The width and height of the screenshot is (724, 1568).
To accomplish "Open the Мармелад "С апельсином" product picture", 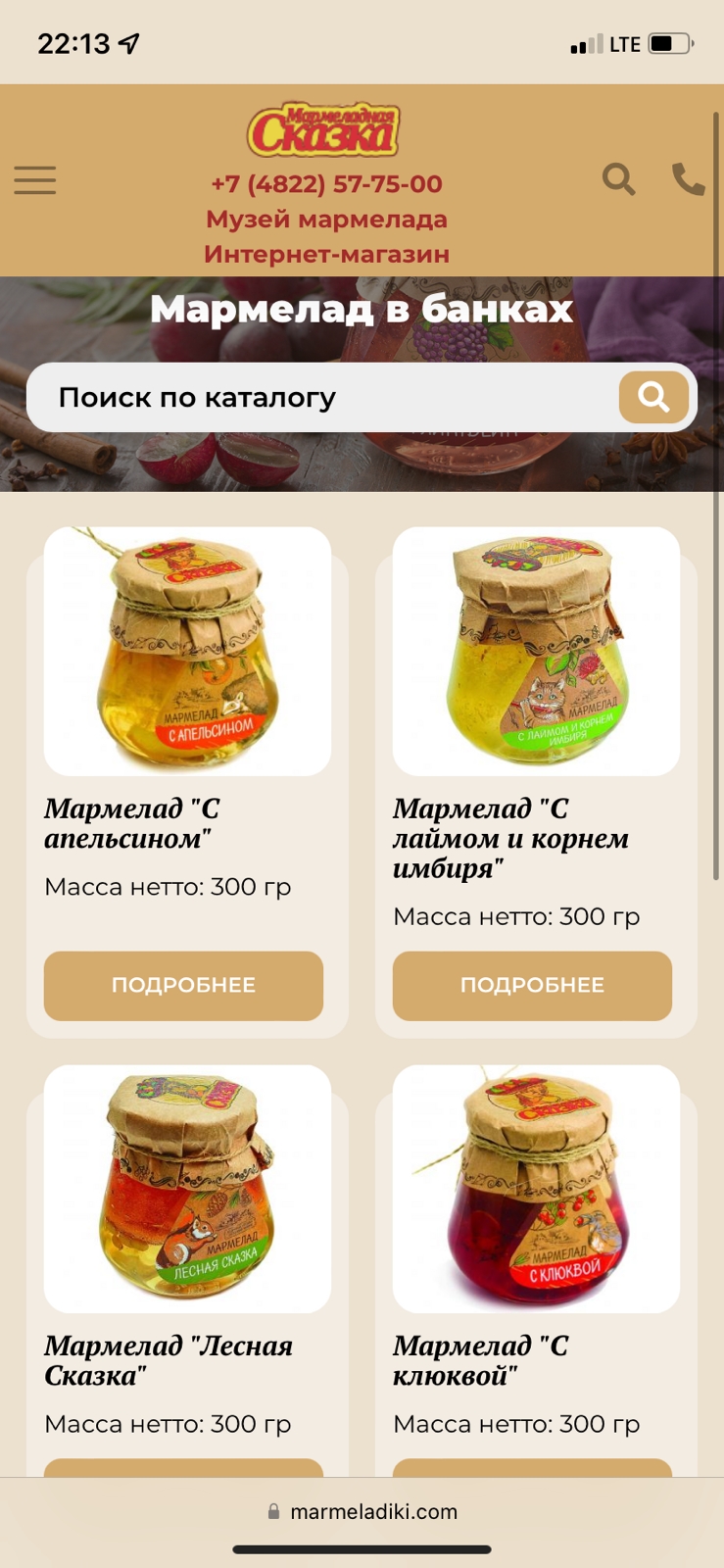I will [x=187, y=652].
